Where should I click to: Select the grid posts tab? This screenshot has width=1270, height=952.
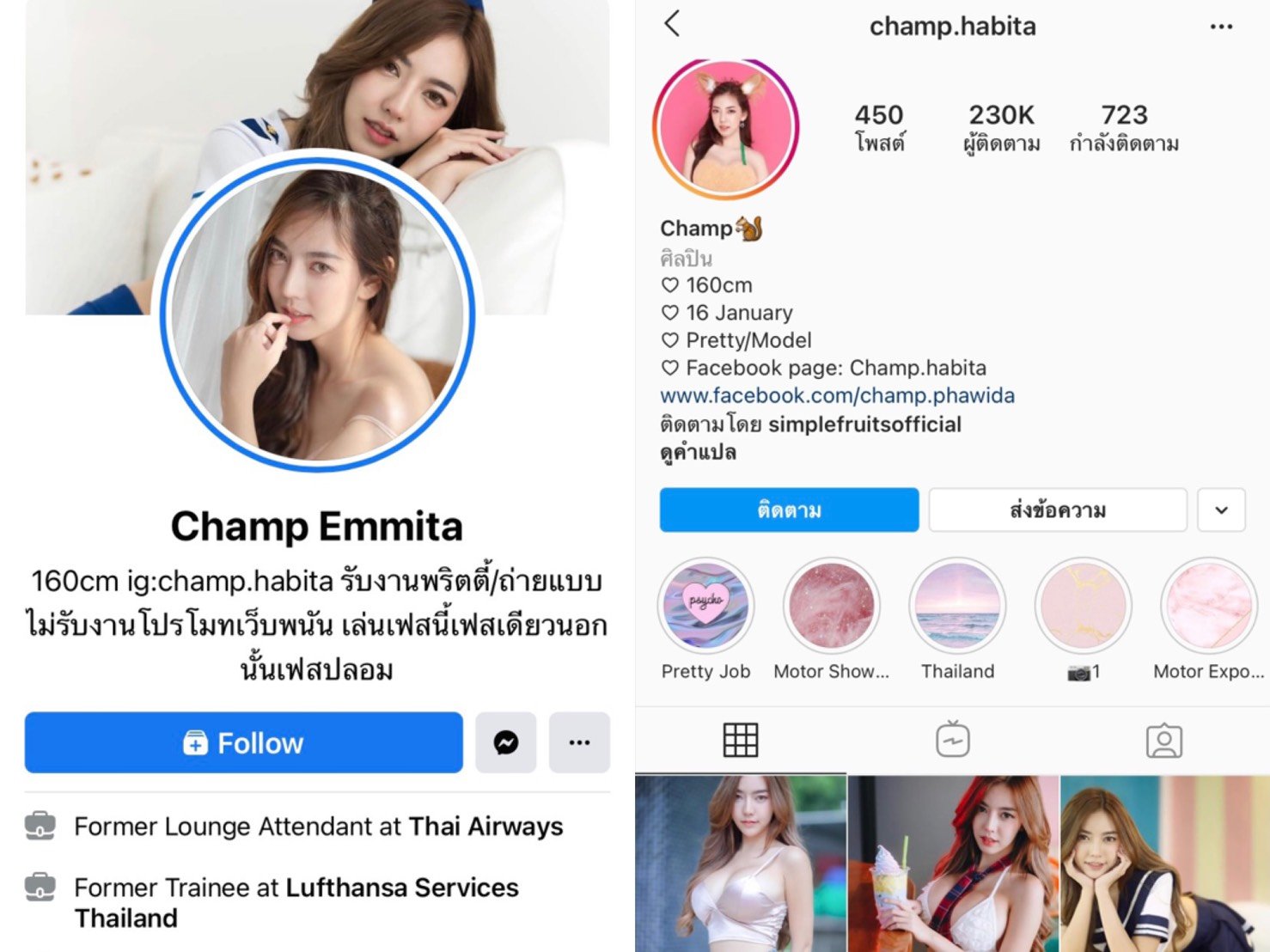(740, 740)
